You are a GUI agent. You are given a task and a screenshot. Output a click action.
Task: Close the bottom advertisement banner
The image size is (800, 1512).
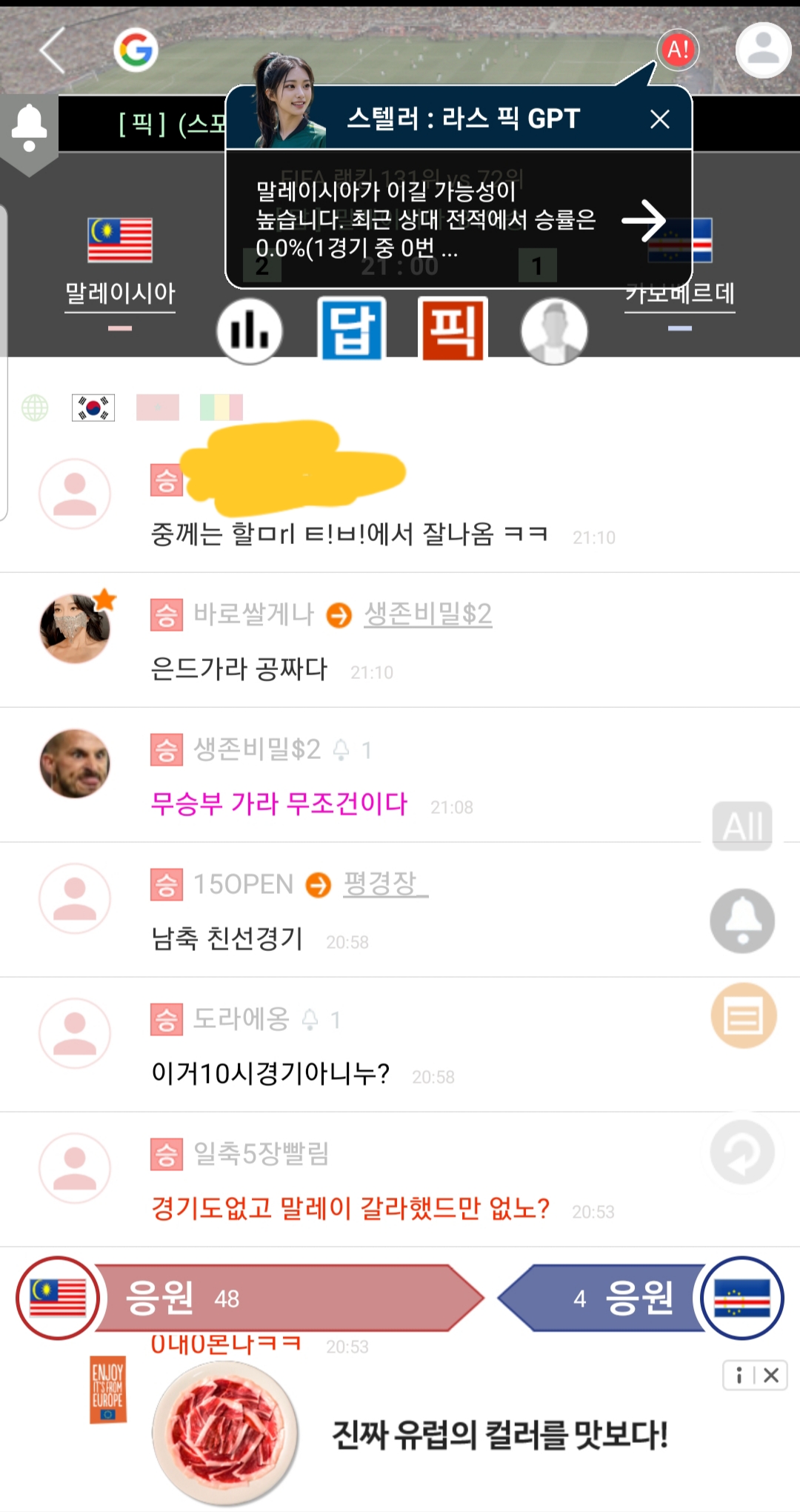[771, 1376]
